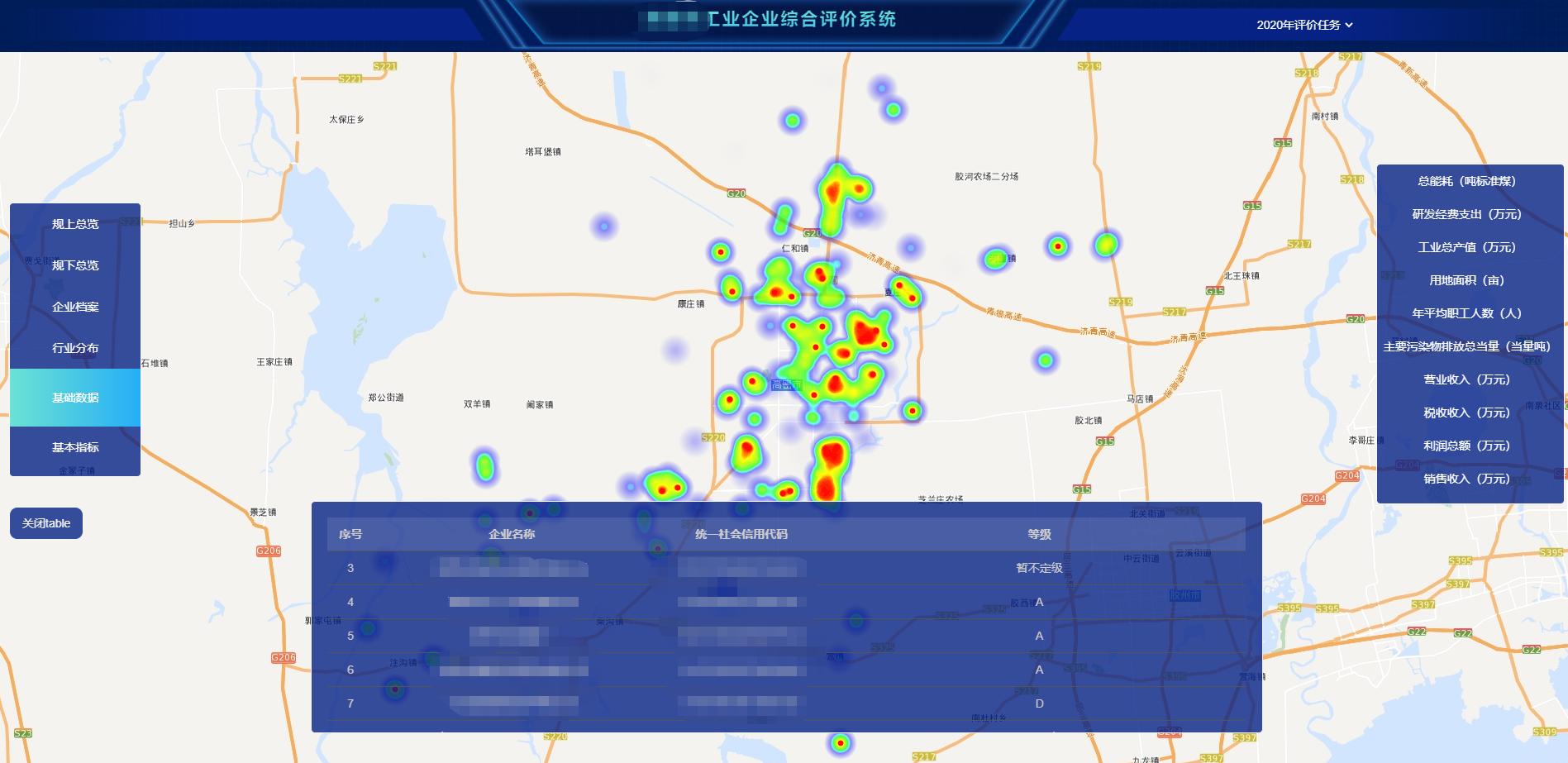Switch to 规下总览 view

pos(75,265)
